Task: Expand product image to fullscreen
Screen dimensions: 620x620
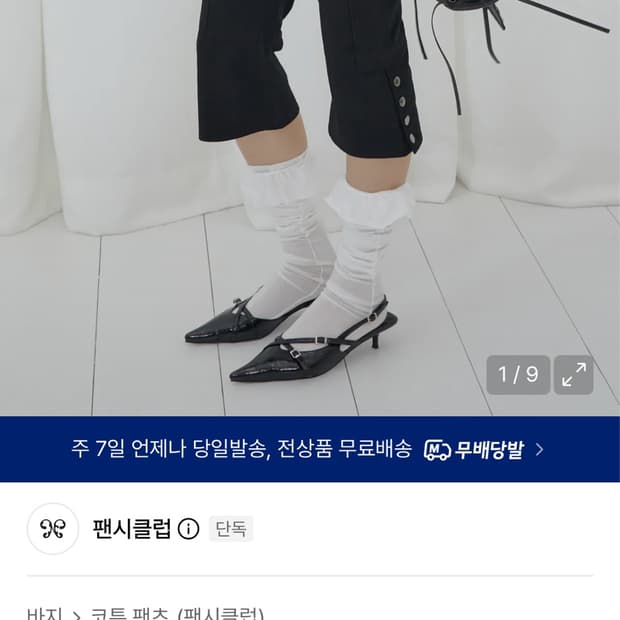Action: point(573,374)
